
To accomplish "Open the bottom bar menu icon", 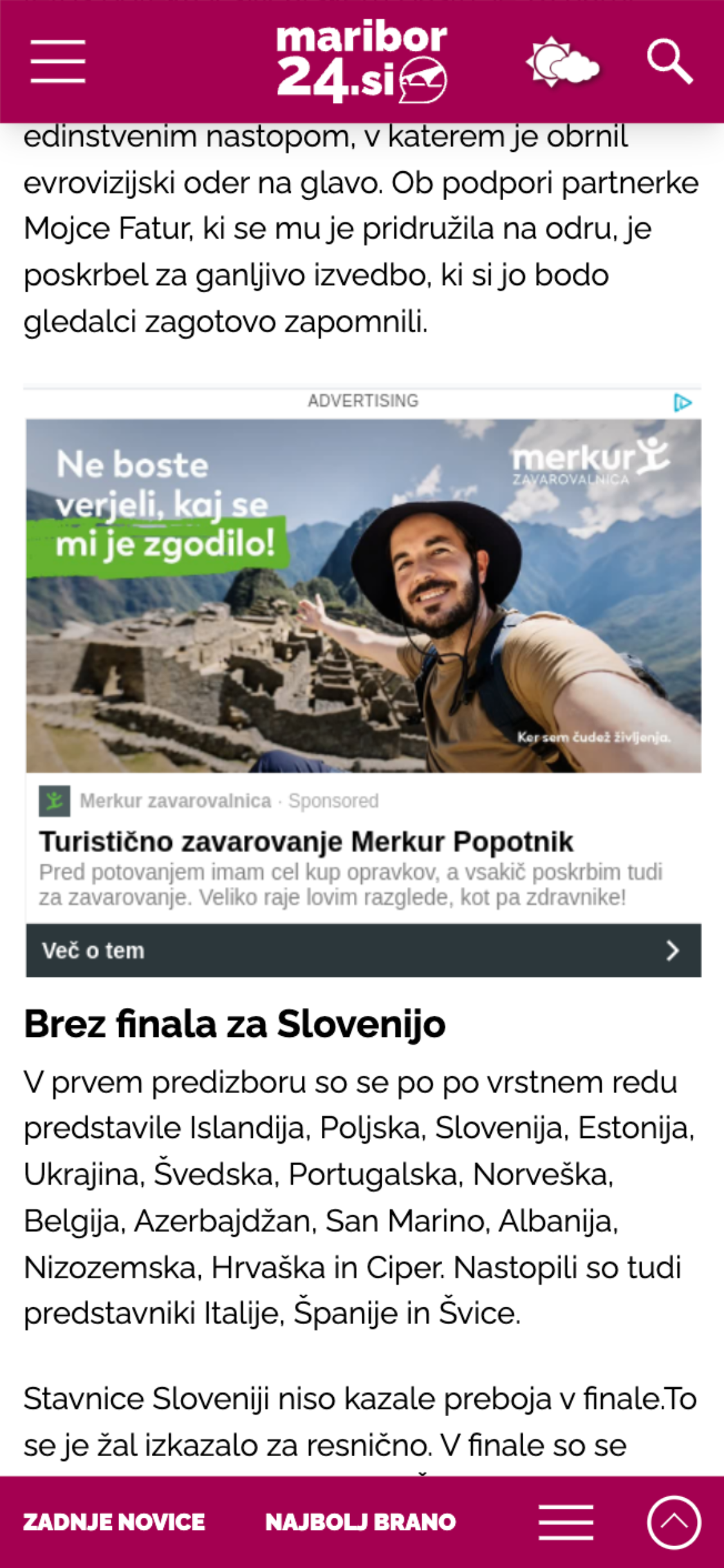I will pos(566,1522).
